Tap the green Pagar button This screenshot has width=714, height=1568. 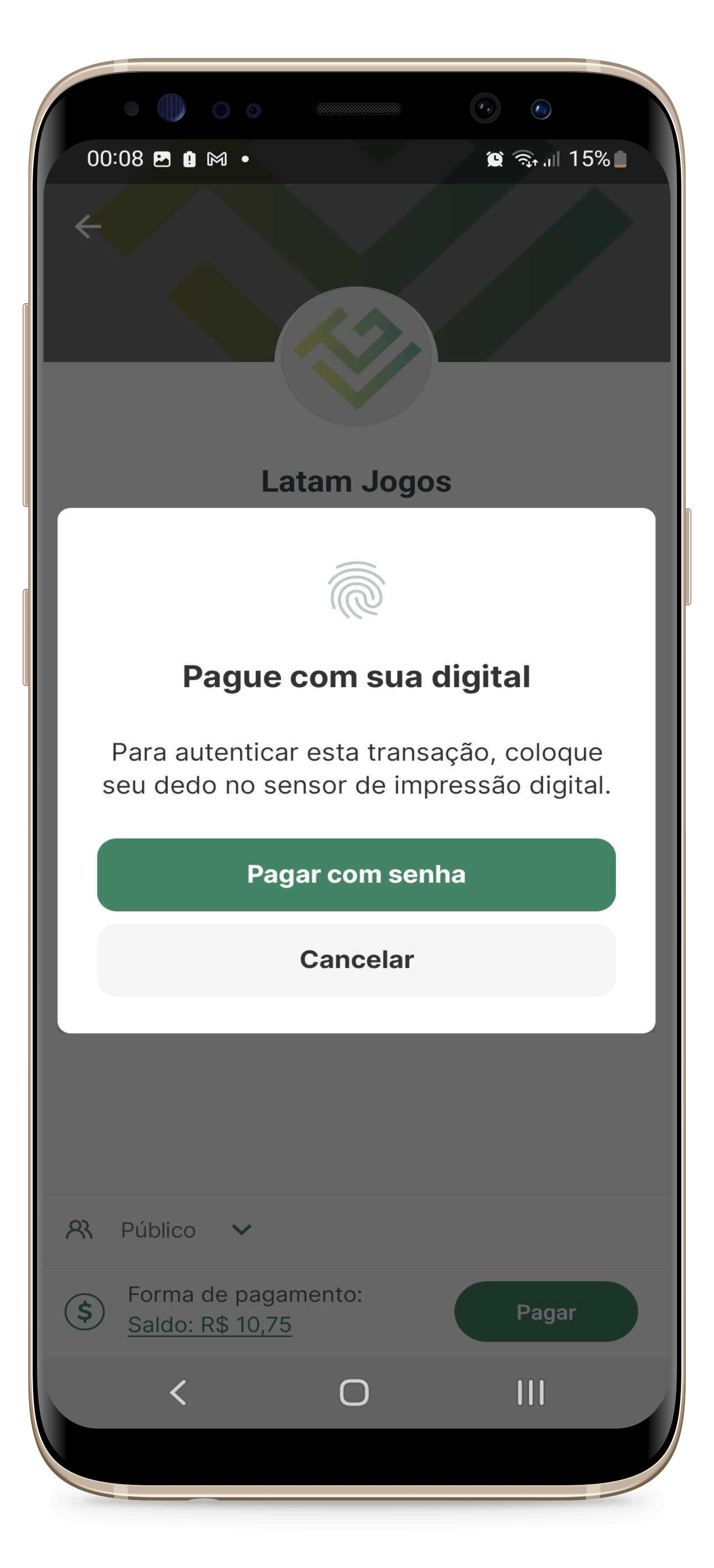(x=546, y=1312)
